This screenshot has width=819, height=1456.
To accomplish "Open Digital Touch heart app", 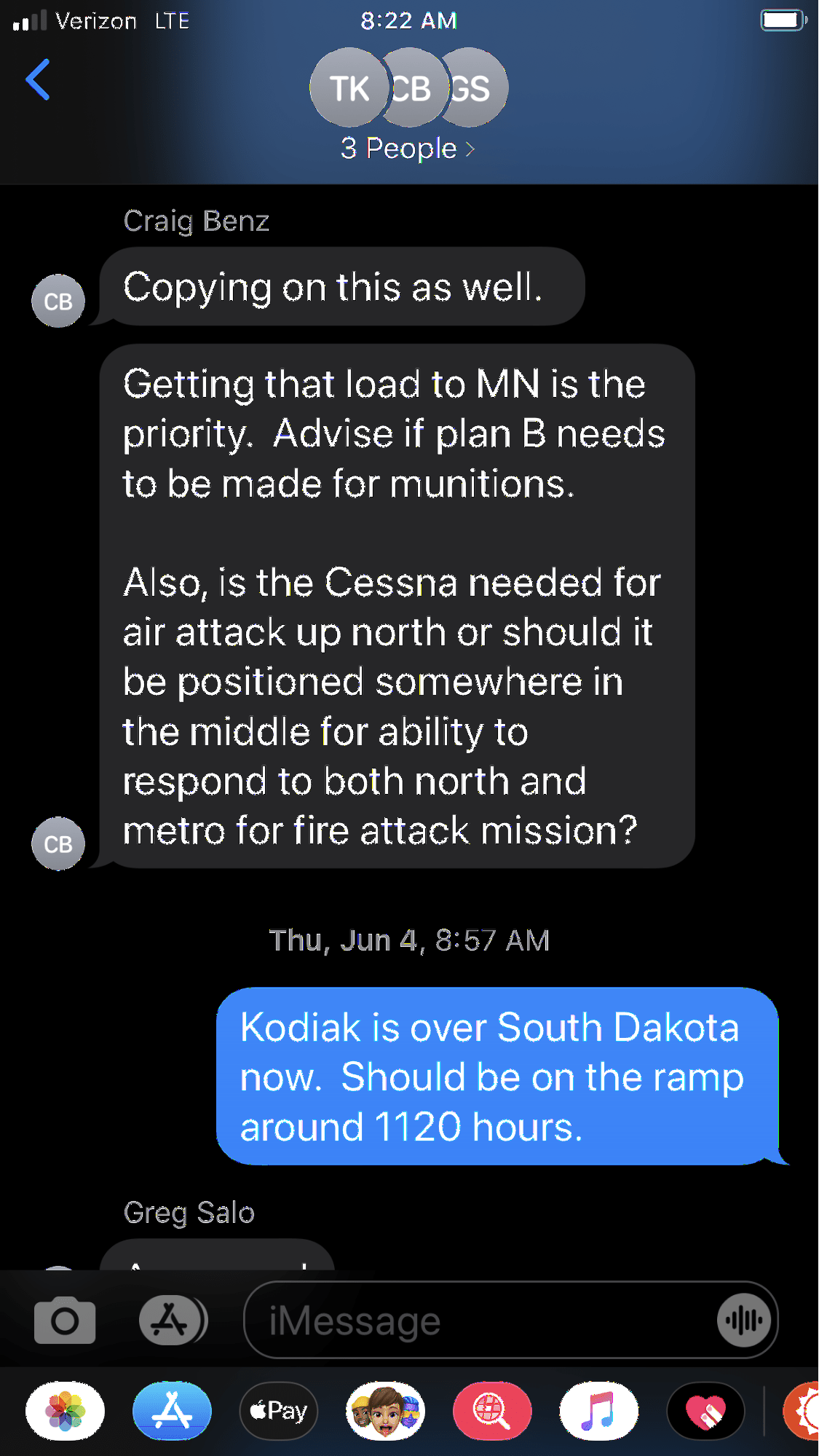I will click(705, 1411).
